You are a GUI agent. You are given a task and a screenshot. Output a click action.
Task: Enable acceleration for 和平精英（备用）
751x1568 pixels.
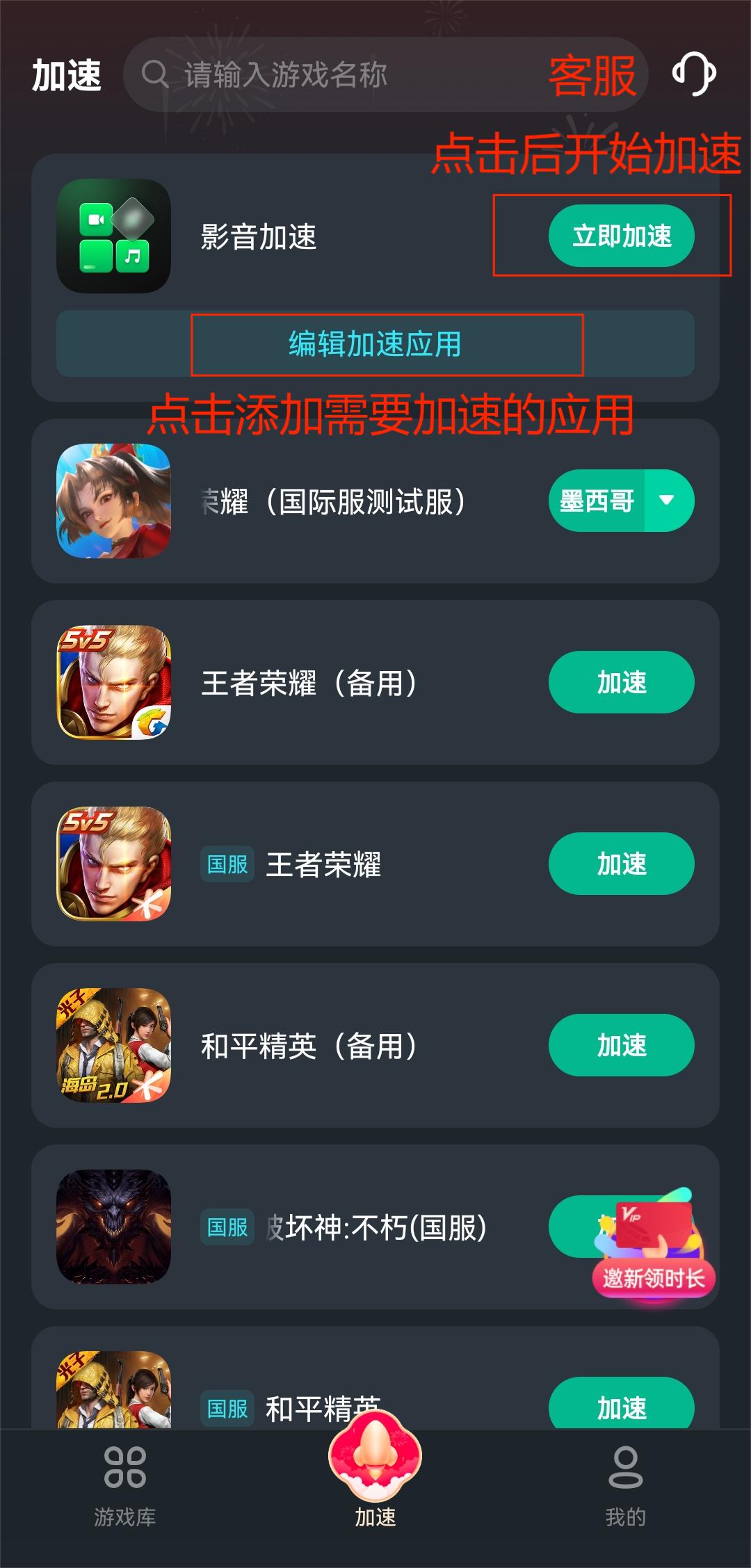pyautogui.click(x=620, y=1045)
